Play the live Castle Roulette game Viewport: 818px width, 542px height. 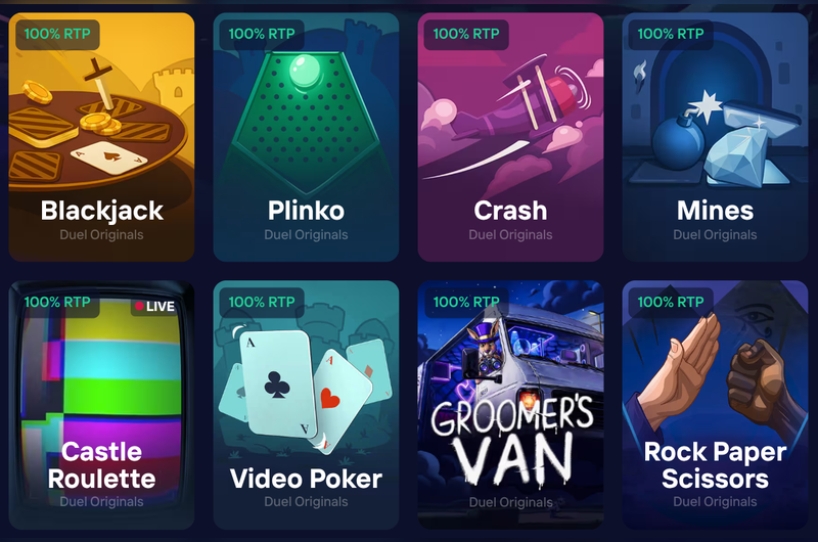(102, 405)
